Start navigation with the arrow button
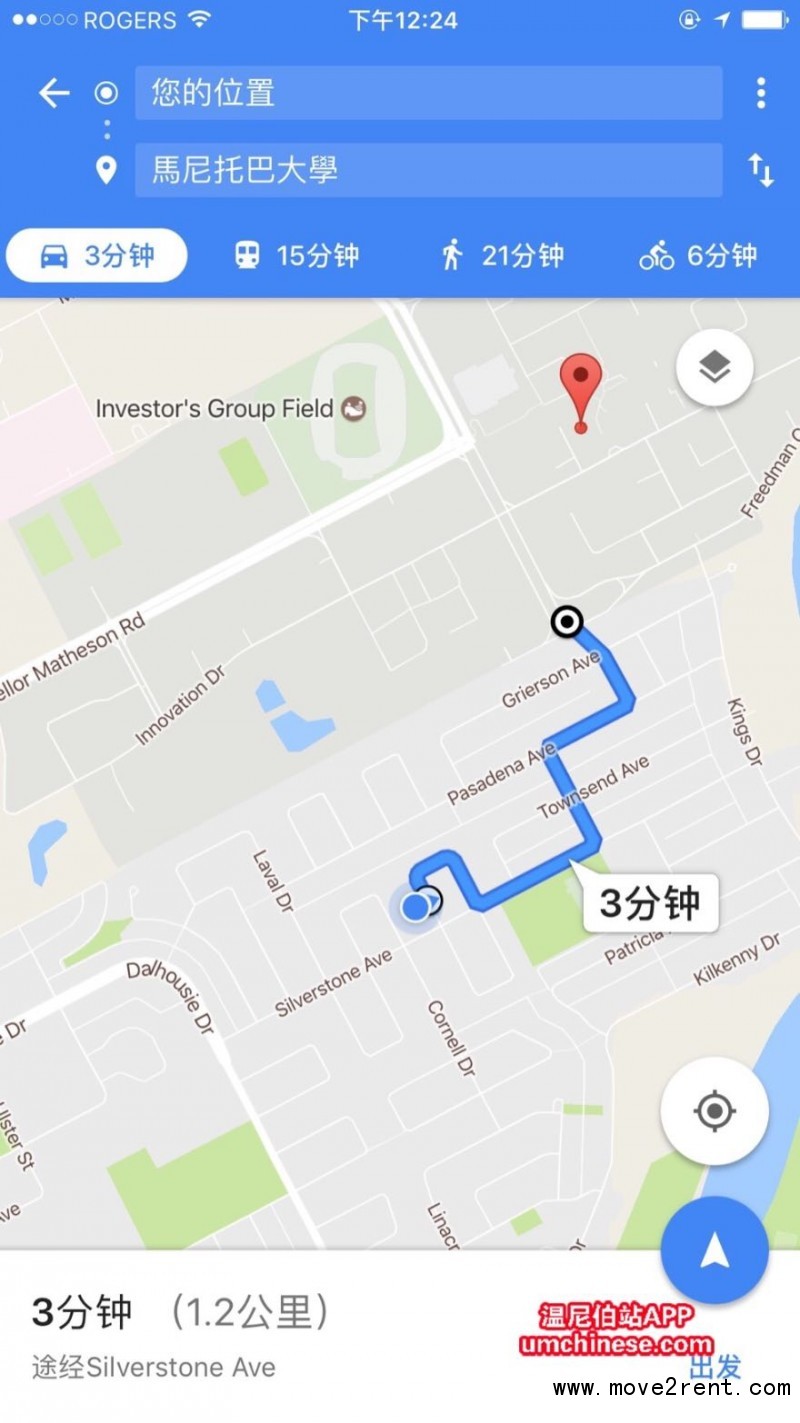Screen dimensions: 800x1423 click(x=714, y=1250)
